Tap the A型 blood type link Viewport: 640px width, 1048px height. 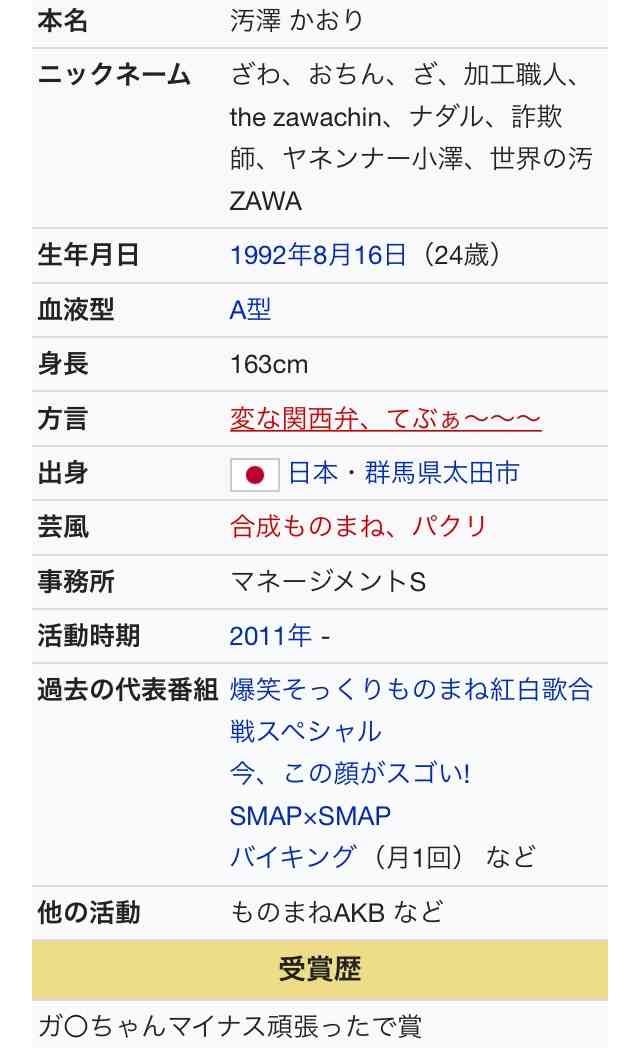point(250,309)
